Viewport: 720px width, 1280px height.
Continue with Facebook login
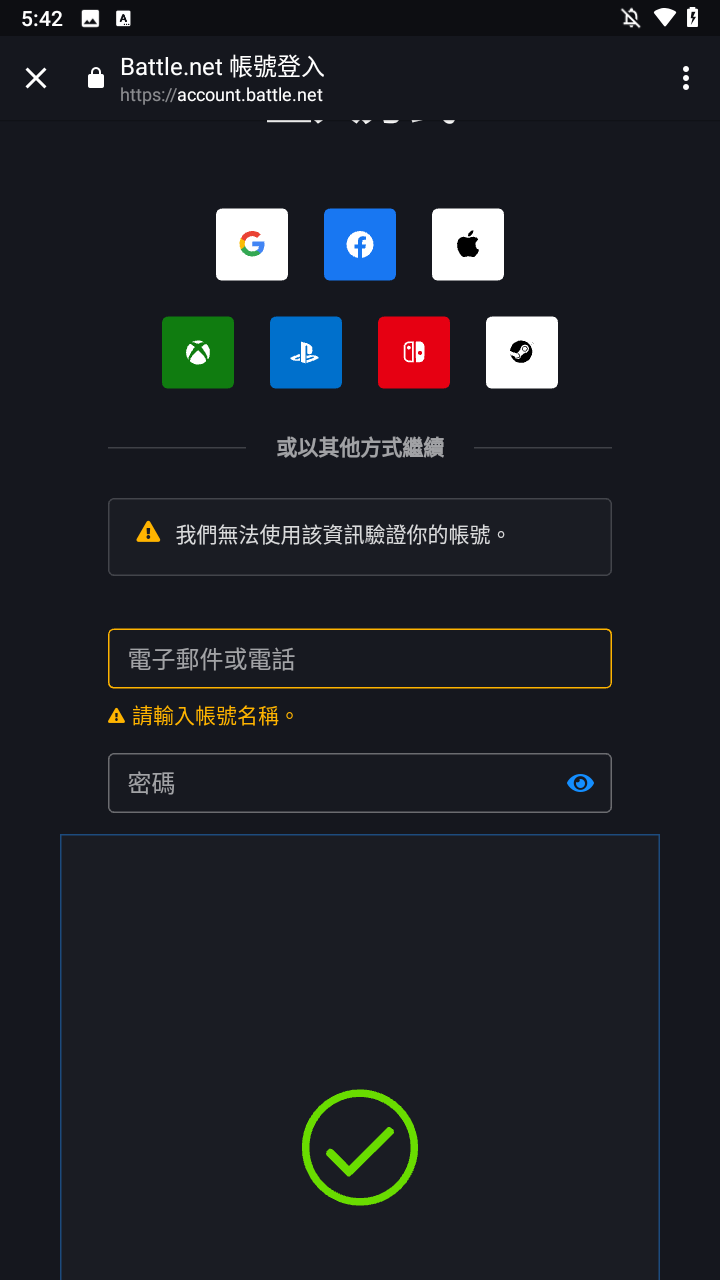click(x=360, y=244)
